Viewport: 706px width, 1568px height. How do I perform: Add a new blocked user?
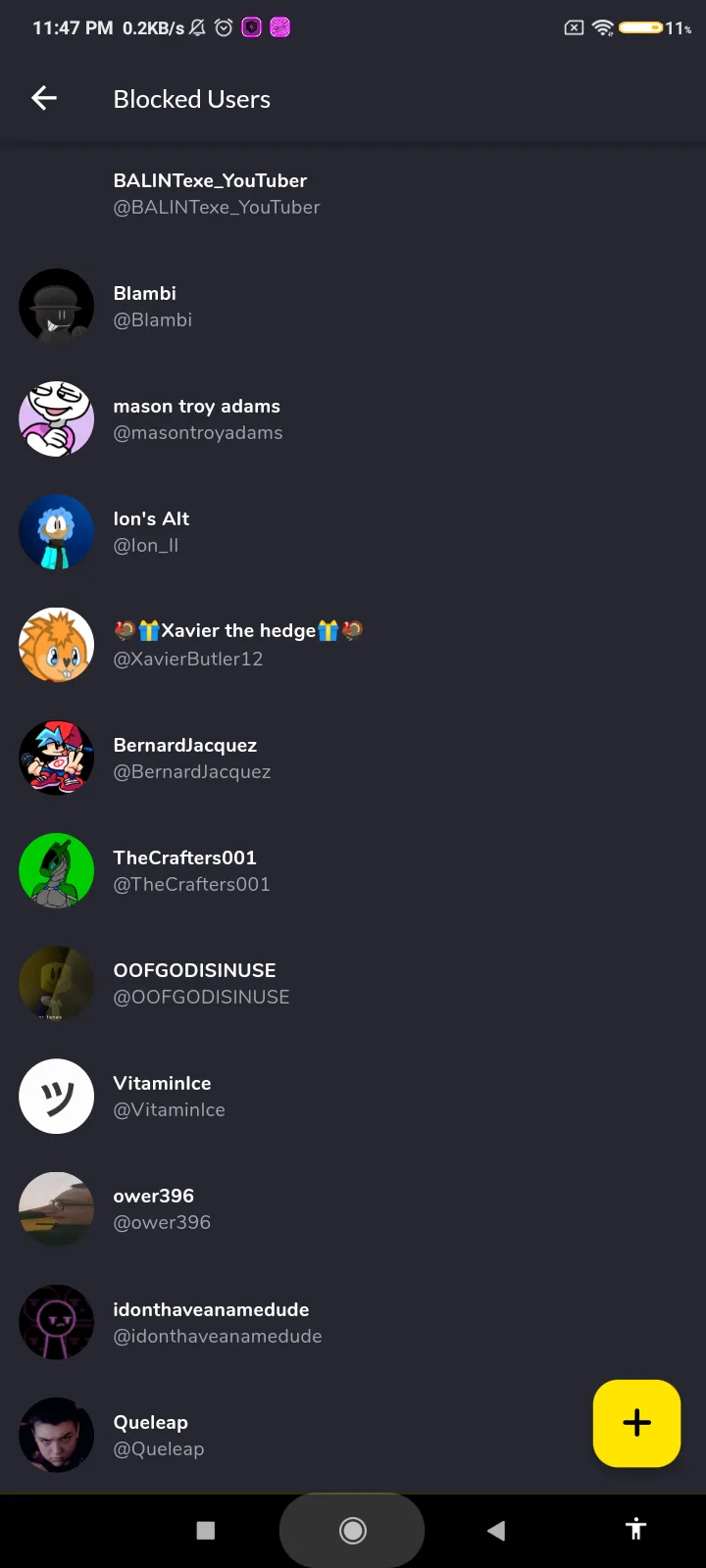coord(636,1423)
